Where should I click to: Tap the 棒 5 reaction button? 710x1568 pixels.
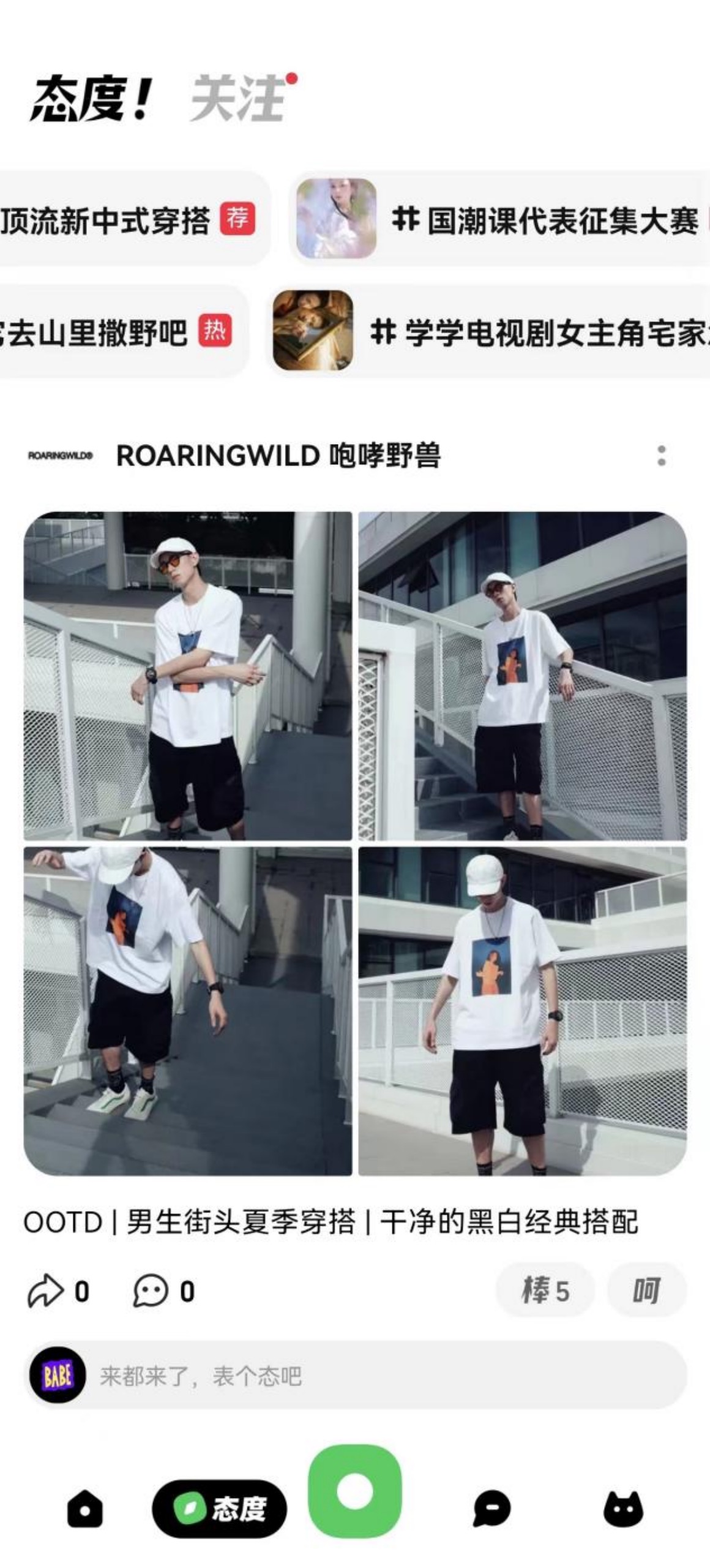[x=544, y=1291]
